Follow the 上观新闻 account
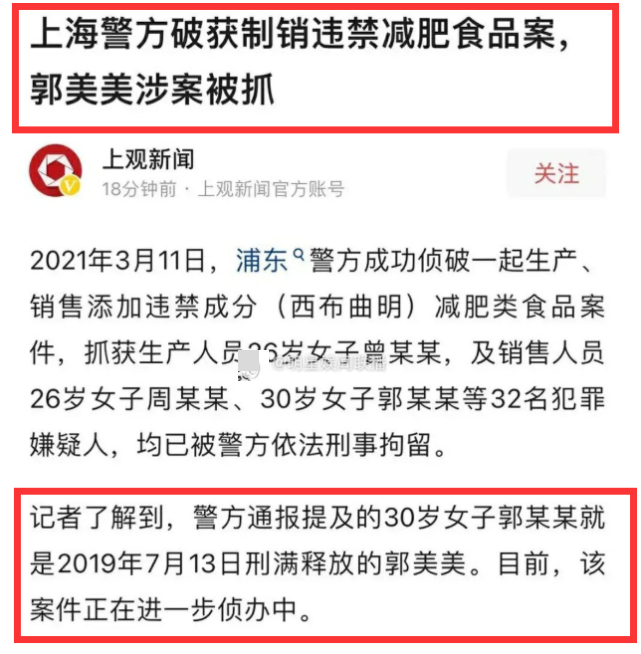641x654 pixels. click(x=555, y=174)
